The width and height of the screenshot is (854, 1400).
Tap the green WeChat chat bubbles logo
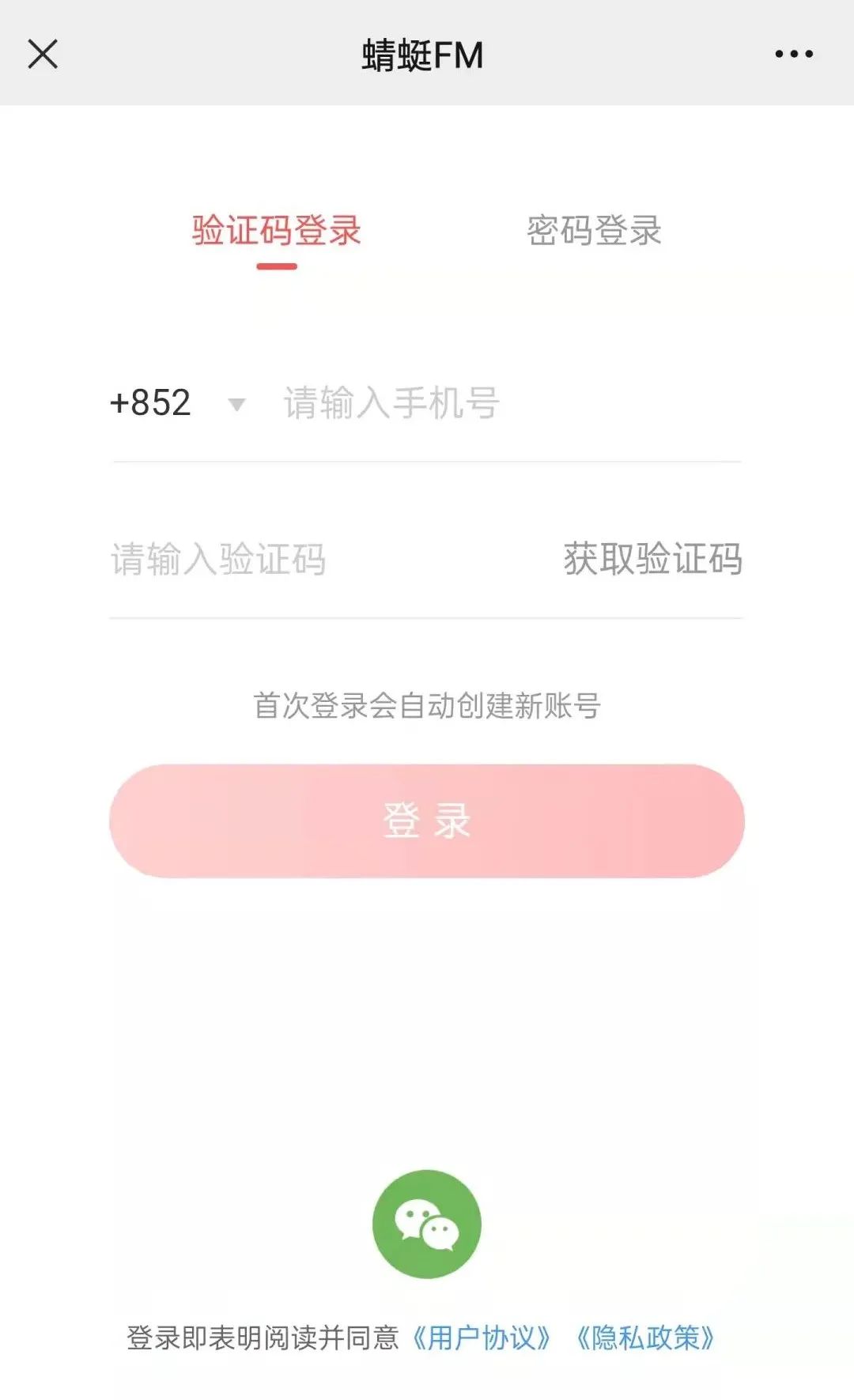[427, 1222]
